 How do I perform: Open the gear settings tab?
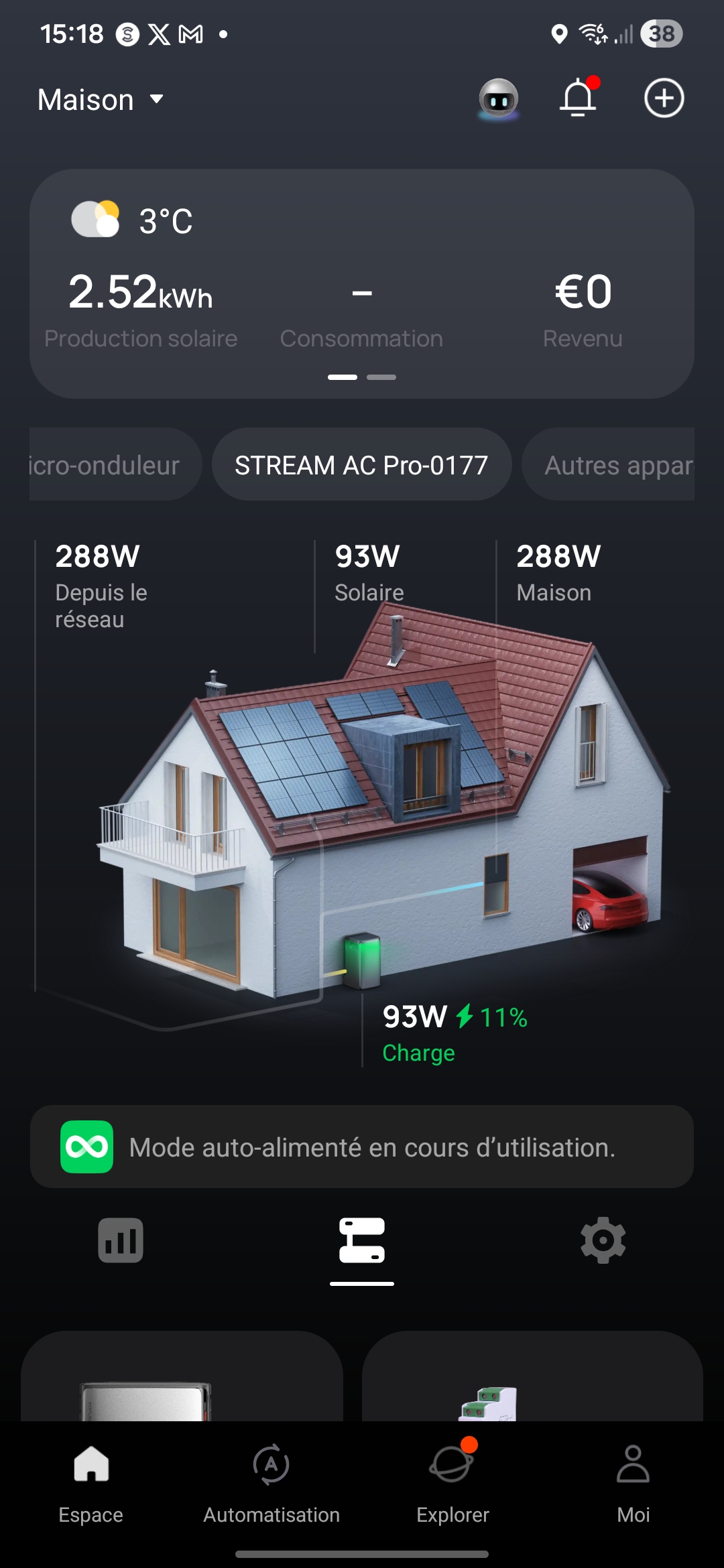pyautogui.click(x=603, y=1240)
